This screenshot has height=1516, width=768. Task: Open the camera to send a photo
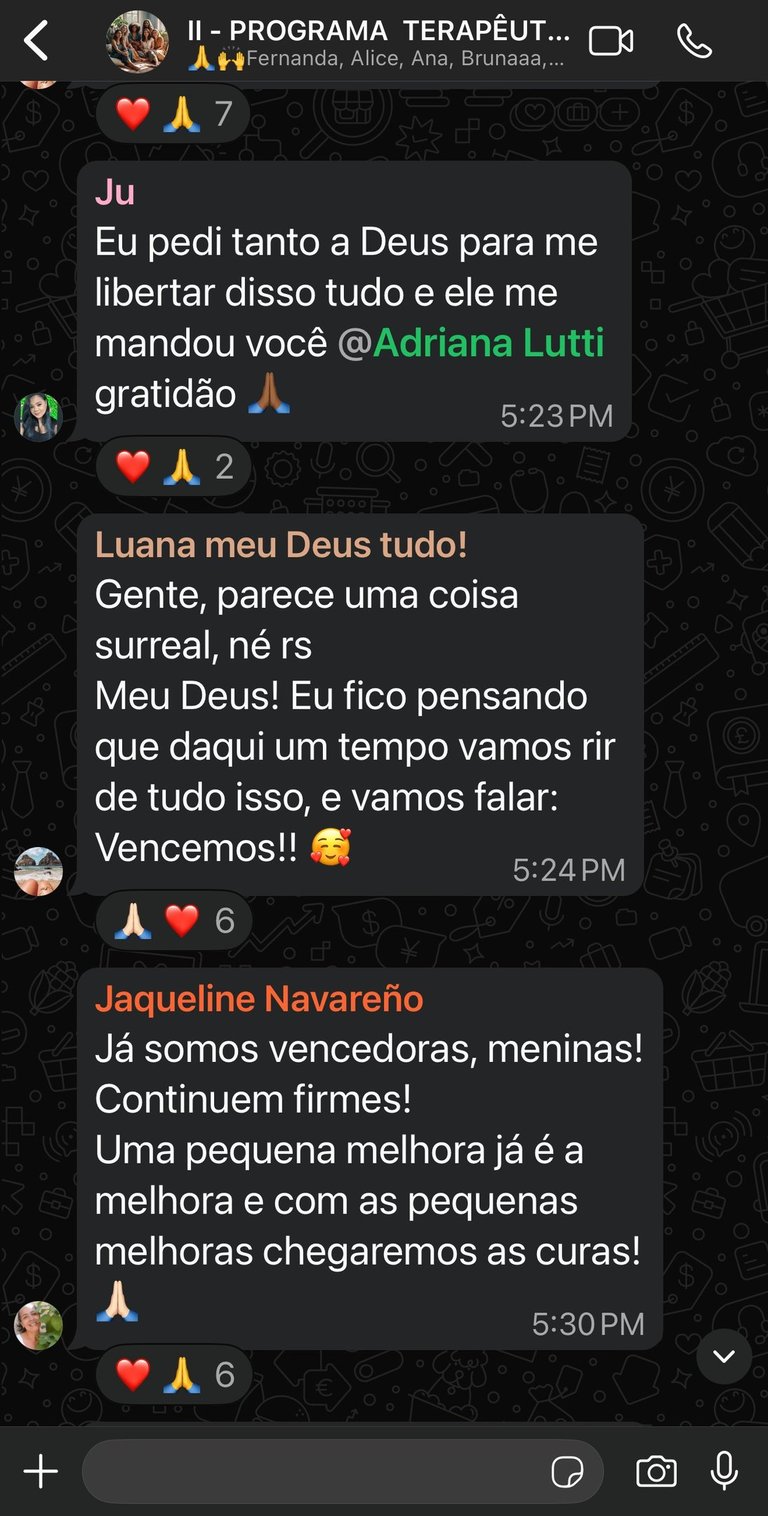coord(656,1472)
